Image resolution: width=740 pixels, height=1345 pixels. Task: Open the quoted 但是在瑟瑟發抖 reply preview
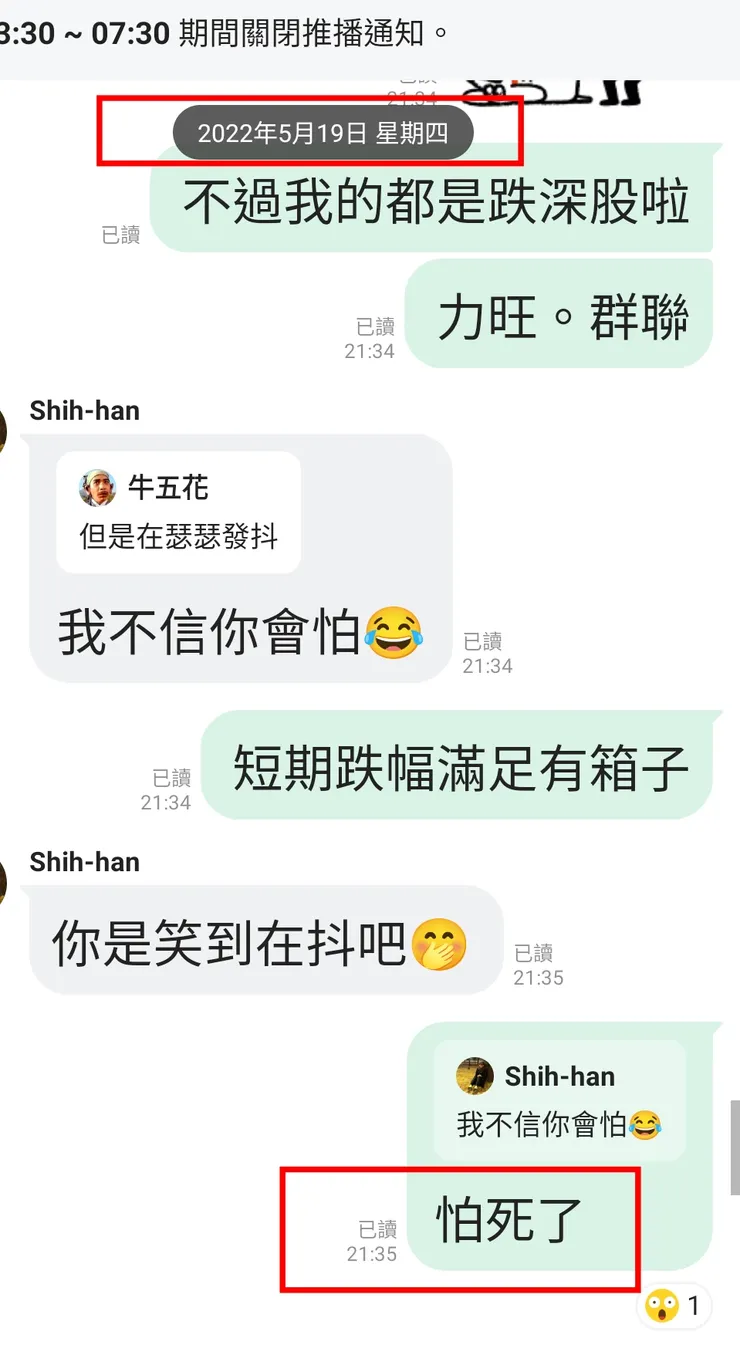[178, 512]
